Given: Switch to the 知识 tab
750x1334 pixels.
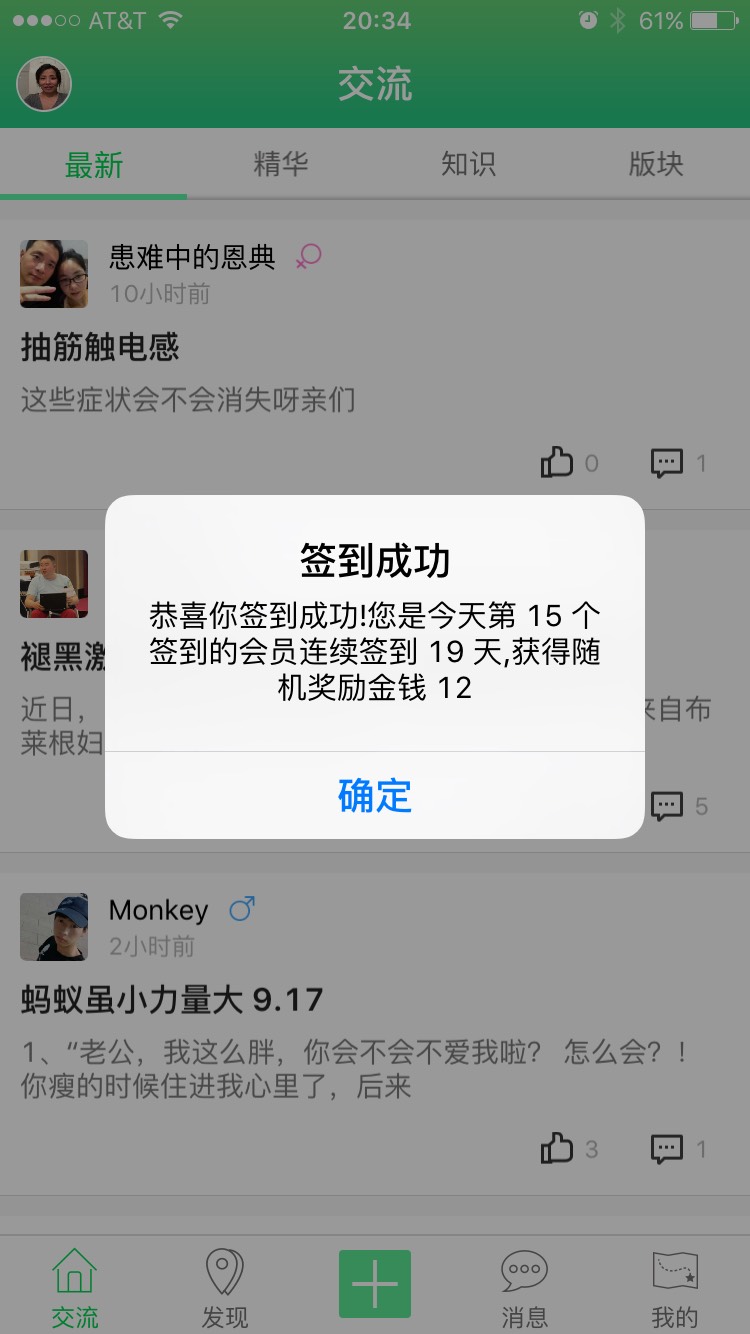Looking at the screenshot, I should coord(468,165).
